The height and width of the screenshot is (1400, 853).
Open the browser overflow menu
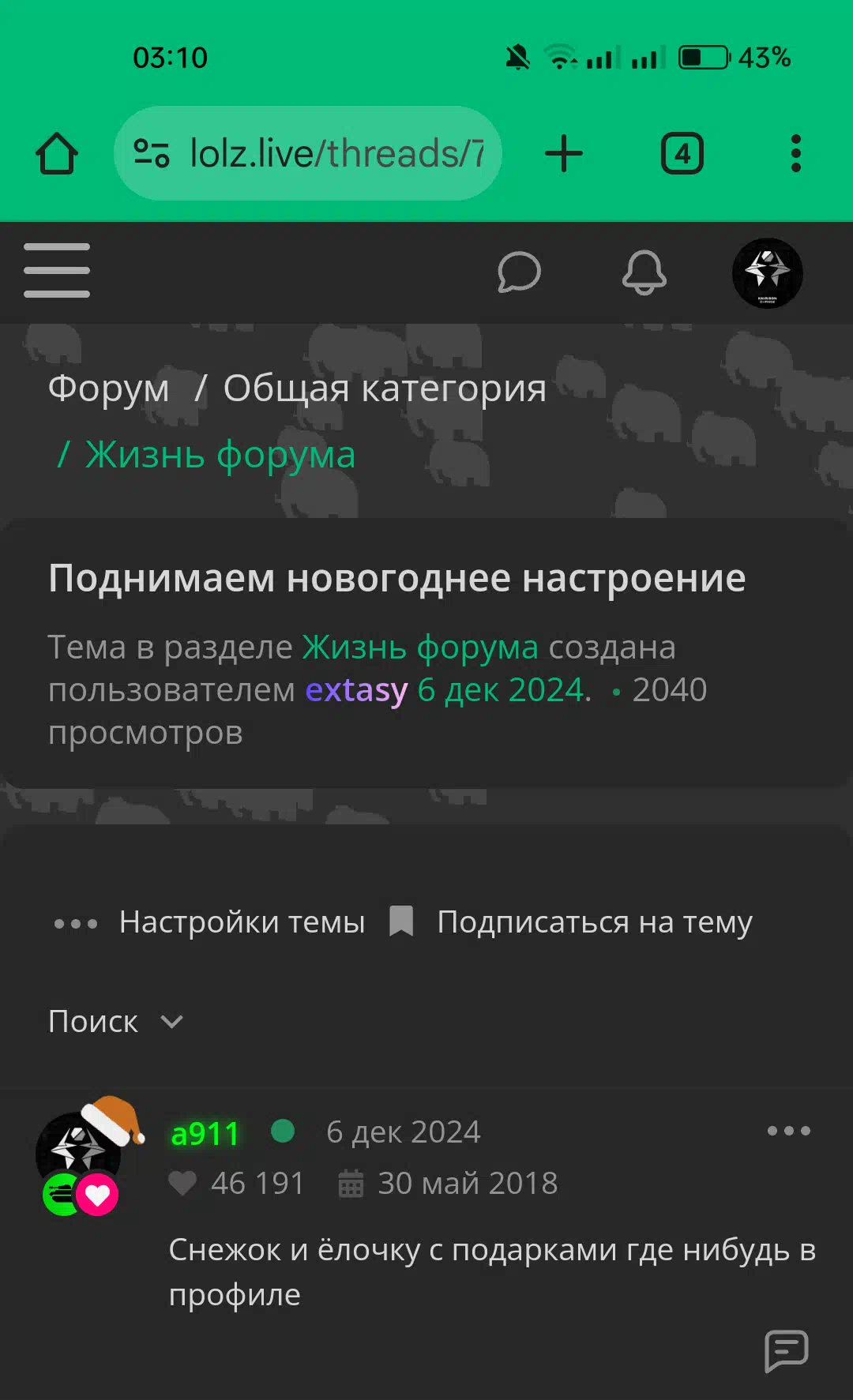coord(796,153)
